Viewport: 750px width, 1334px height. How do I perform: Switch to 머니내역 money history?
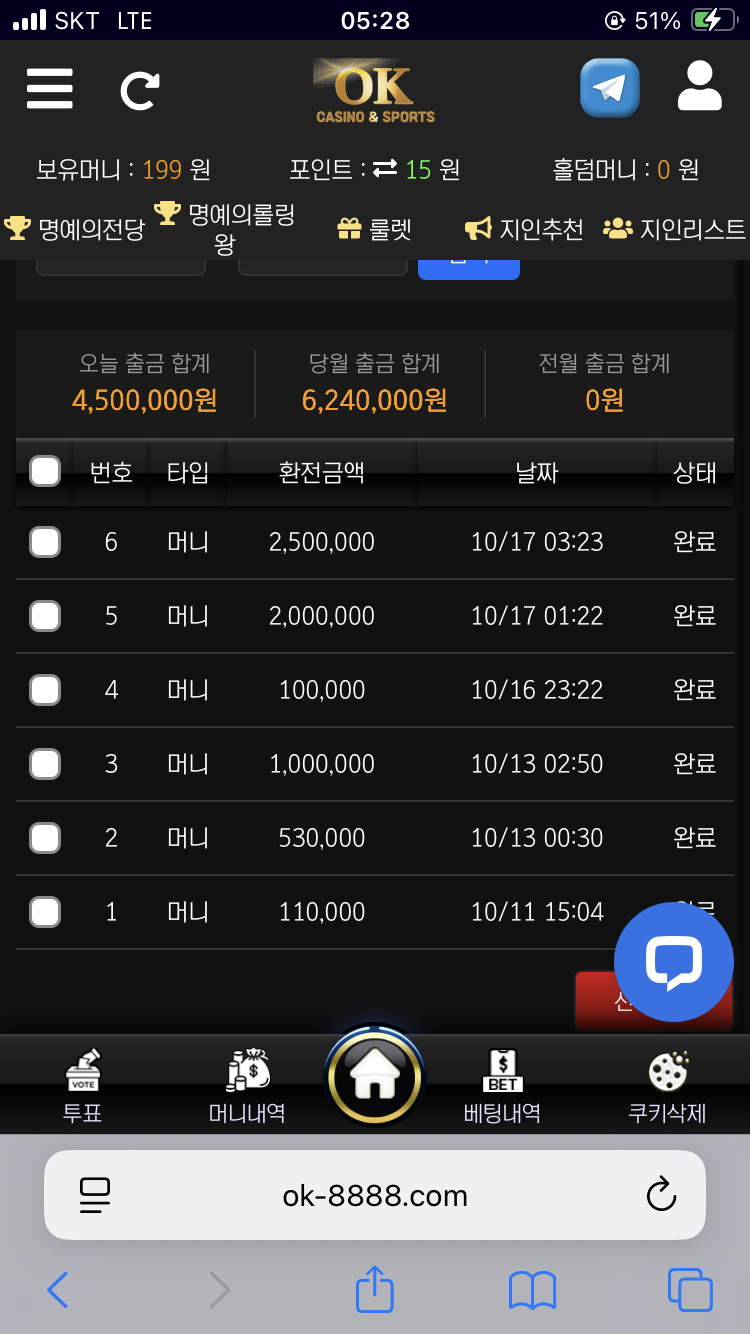(247, 1086)
